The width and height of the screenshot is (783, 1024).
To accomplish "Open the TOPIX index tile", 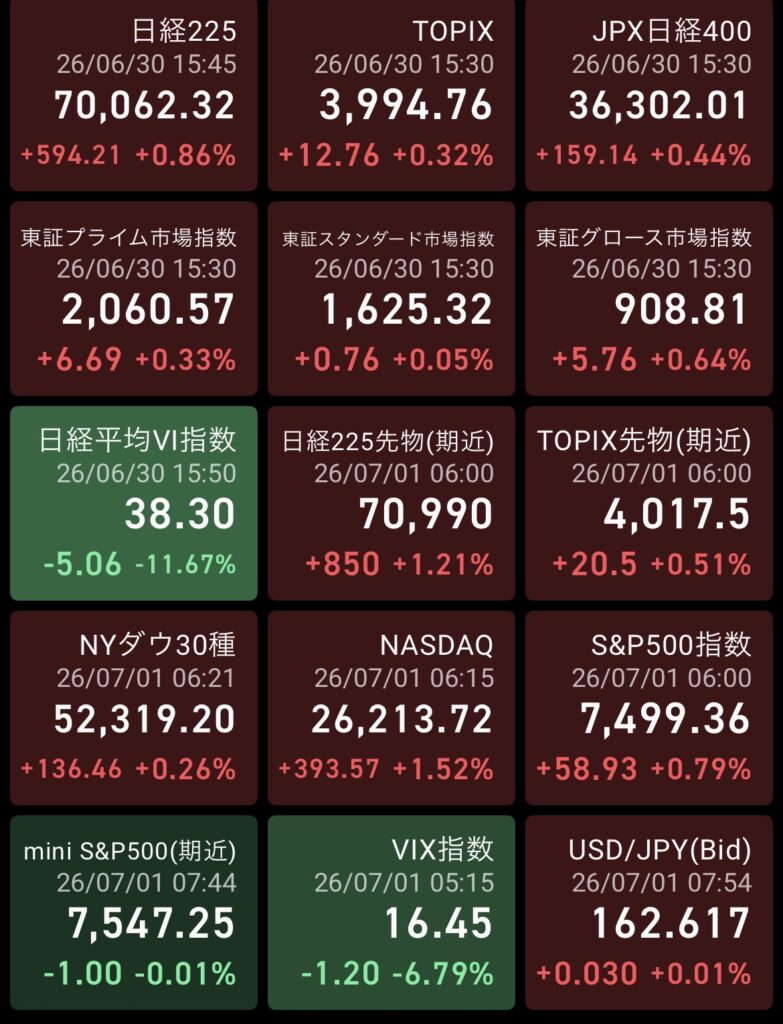I will click(x=391, y=95).
